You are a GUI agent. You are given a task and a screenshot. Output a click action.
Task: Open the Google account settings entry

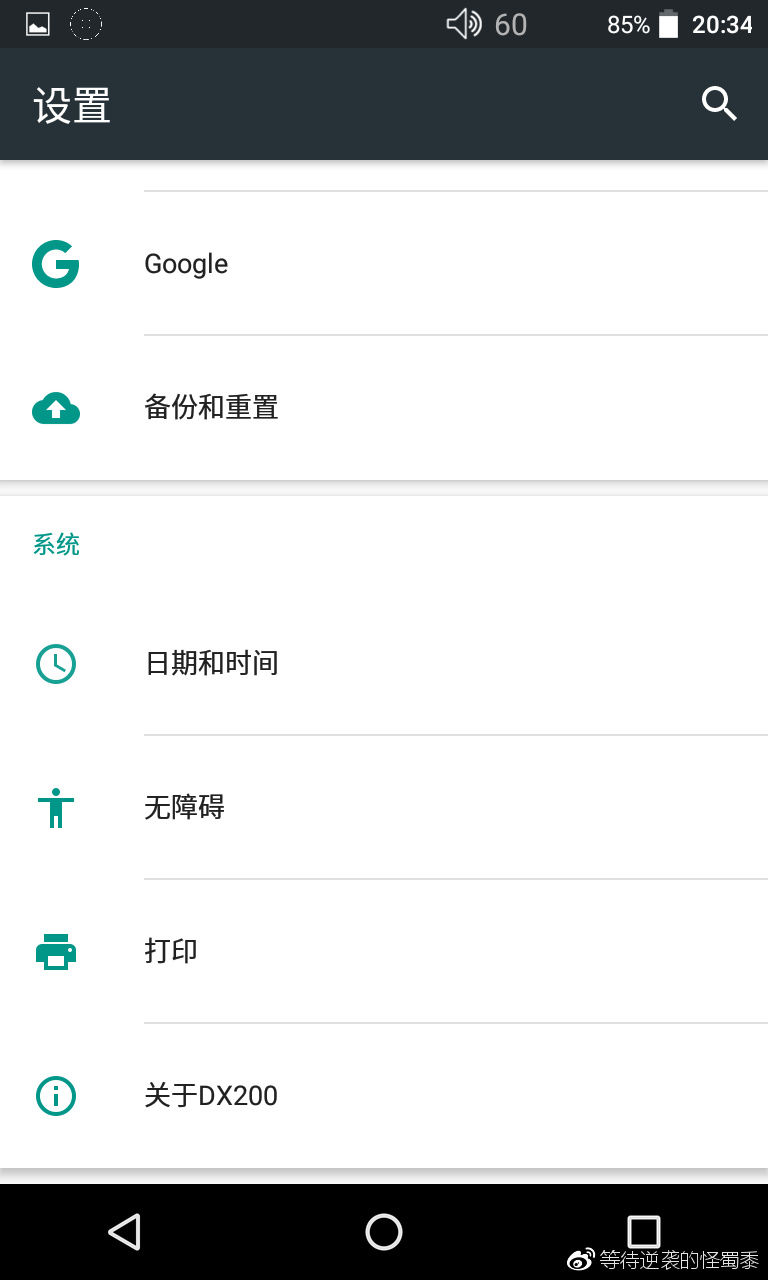300,264
